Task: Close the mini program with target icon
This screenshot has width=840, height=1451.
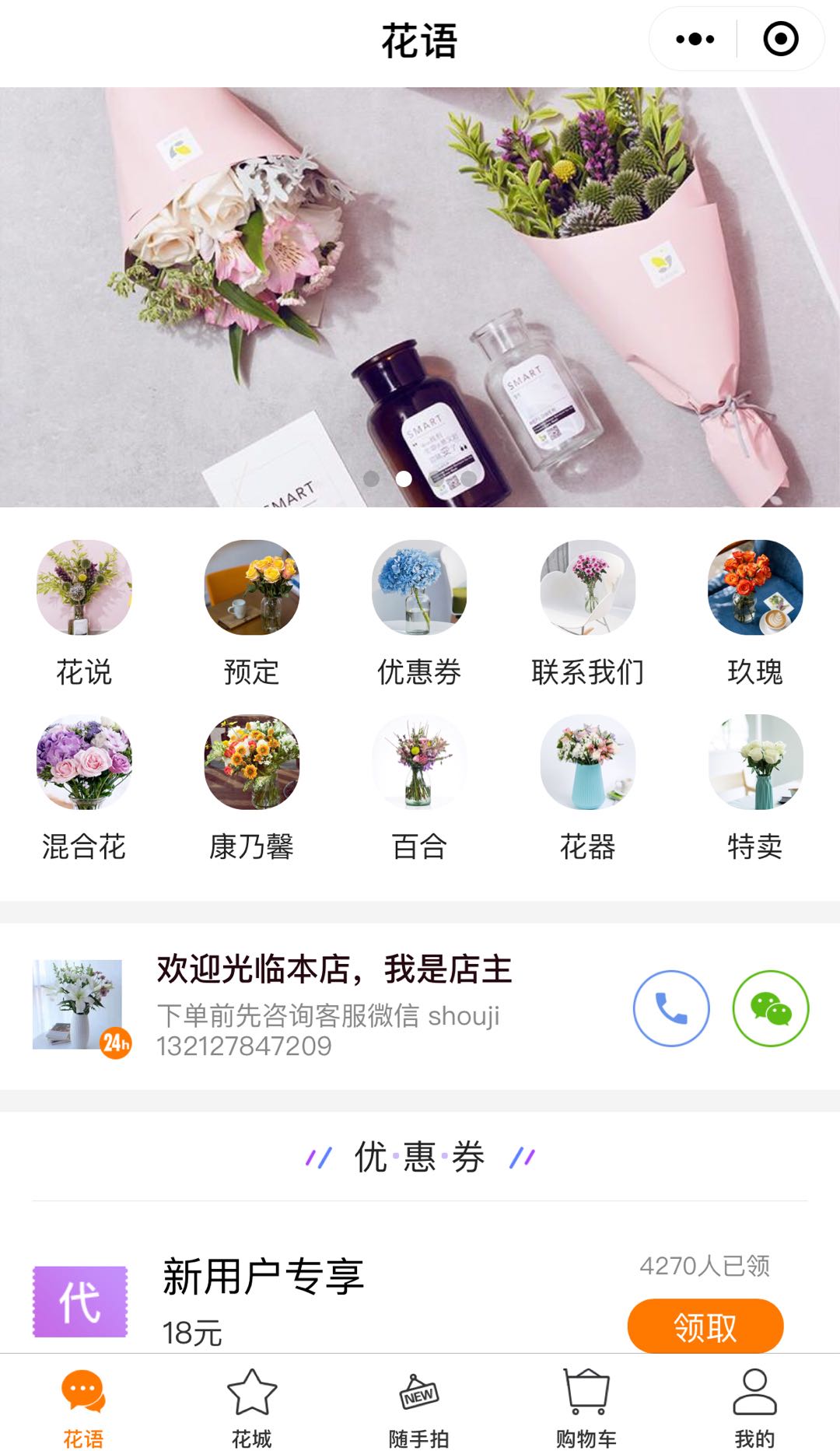Action: click(781, 39)
